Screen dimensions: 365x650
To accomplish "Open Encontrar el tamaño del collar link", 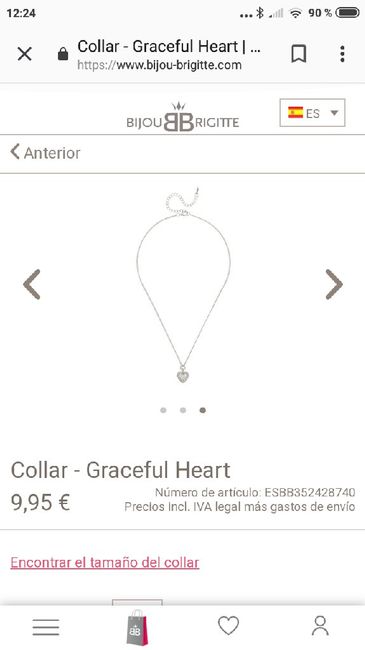I will (105, 563).
